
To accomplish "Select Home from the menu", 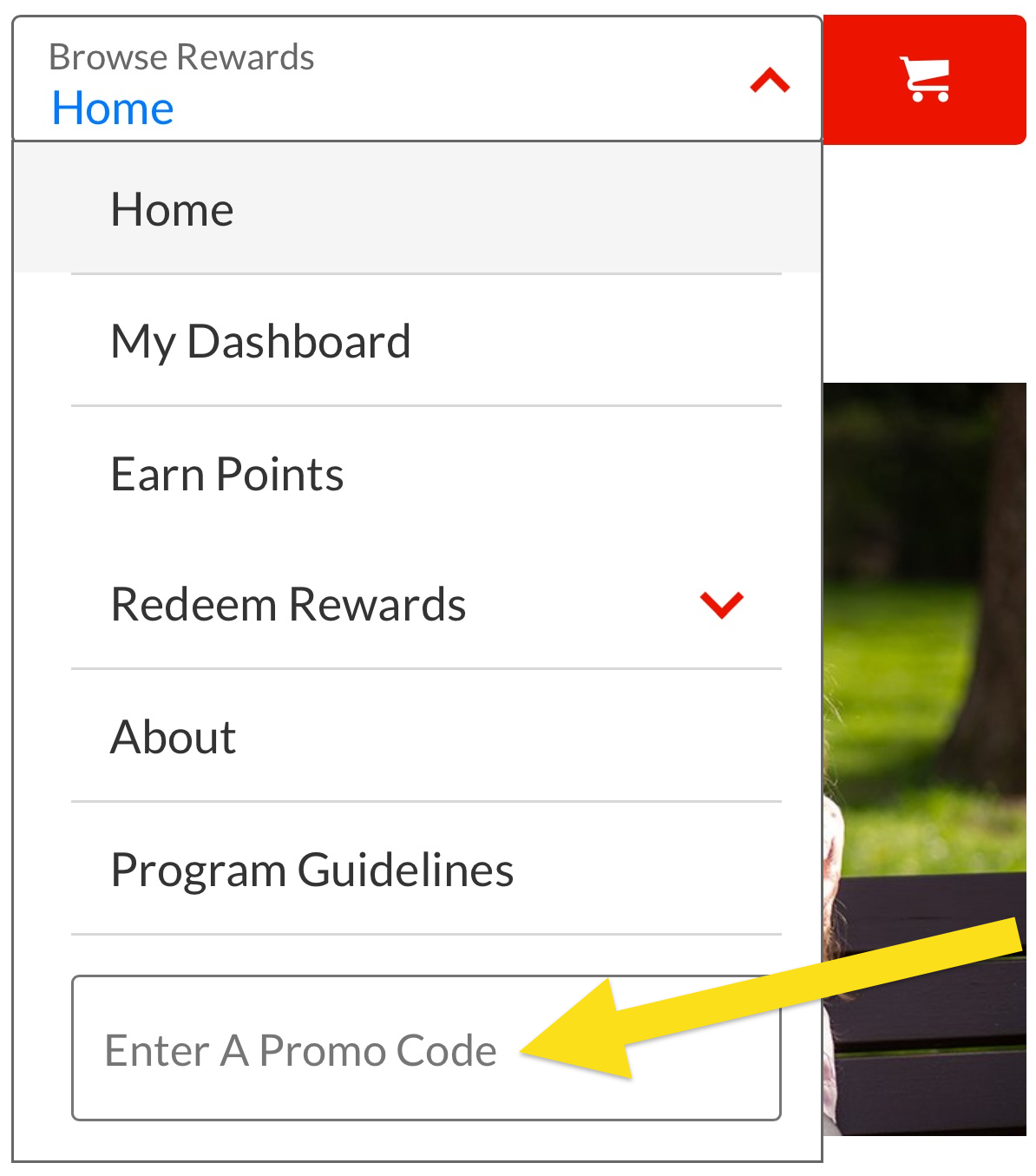I will tap(173, 209).
